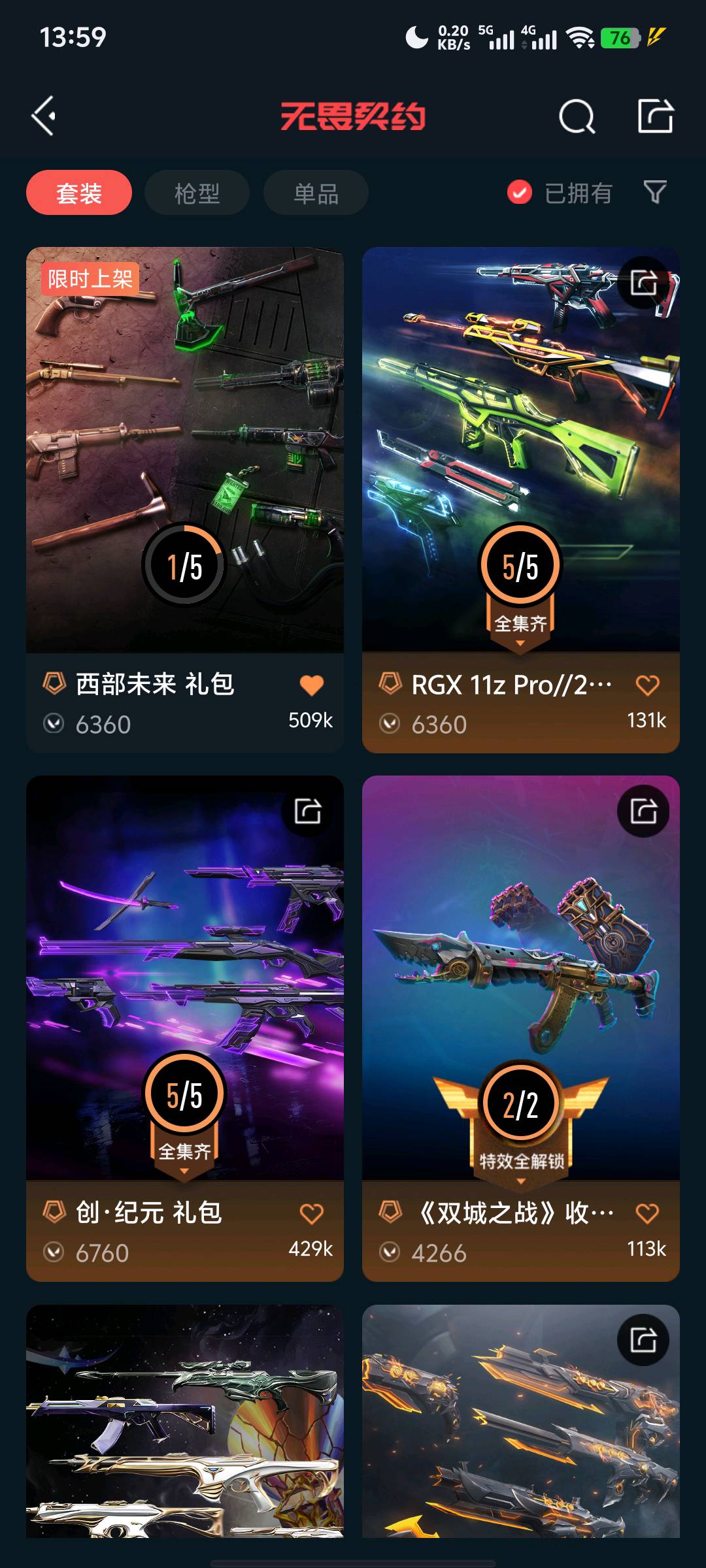Select the 套装 tab
The width and height of the screenshot is (706, 1568).
pyautogui.click(x=79, y=193)
